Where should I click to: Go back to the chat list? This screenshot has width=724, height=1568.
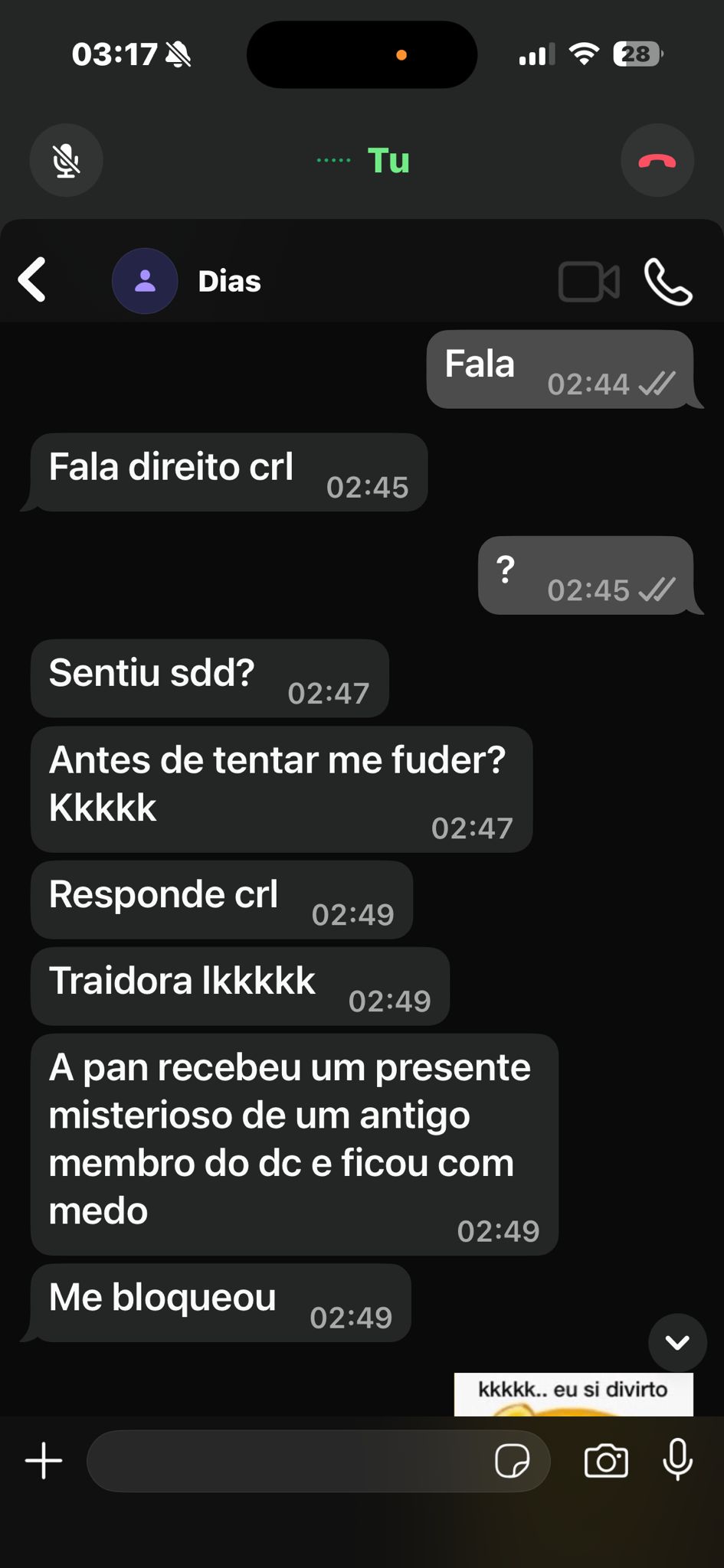coord(32,280)
